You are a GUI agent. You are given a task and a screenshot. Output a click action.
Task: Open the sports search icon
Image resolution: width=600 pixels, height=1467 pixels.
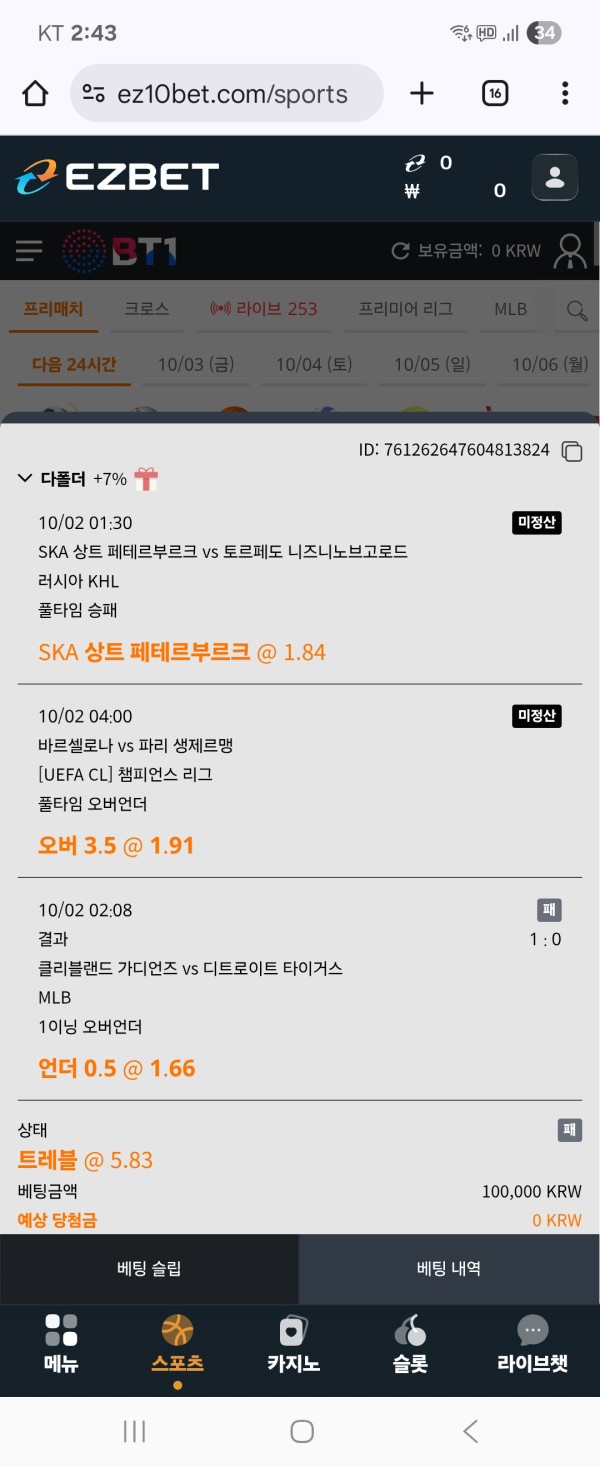(577, 310)
